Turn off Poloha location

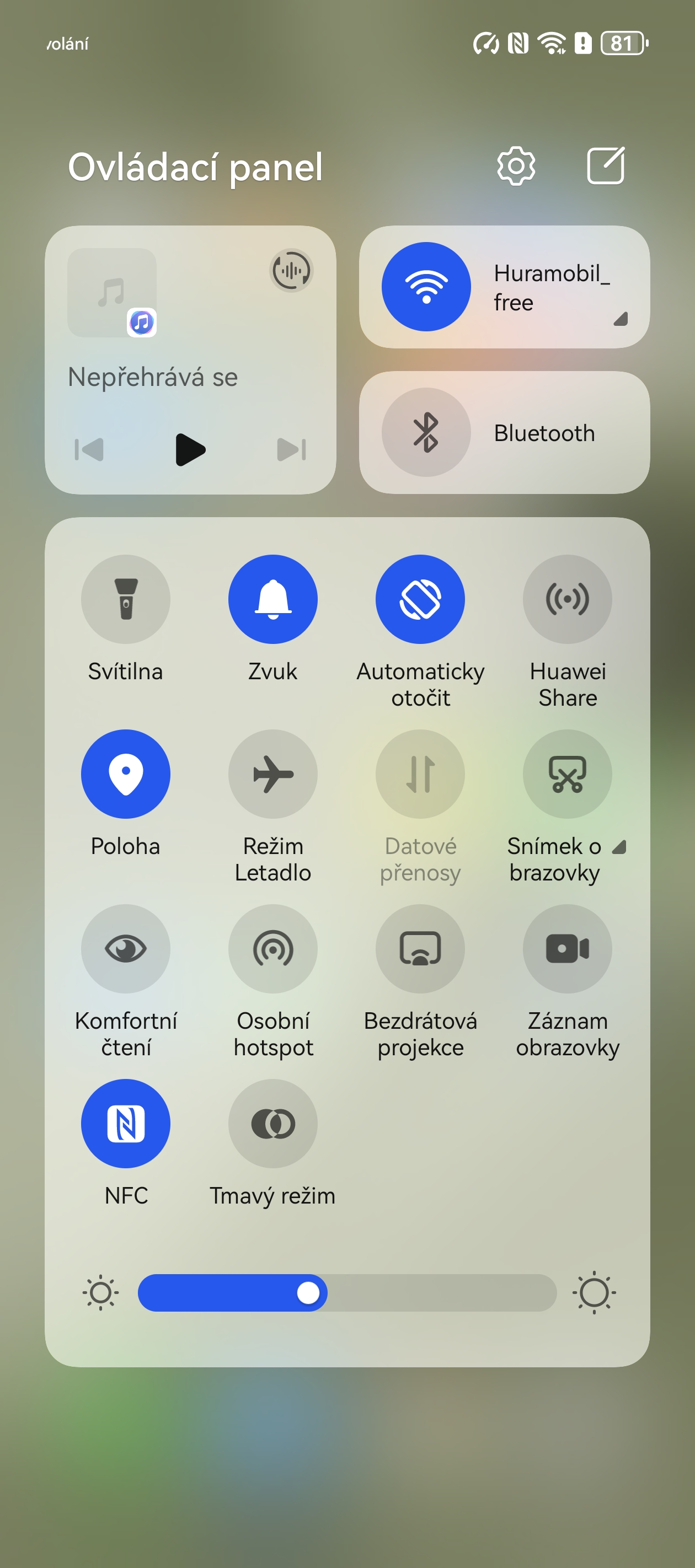click(x=125, y=774)
